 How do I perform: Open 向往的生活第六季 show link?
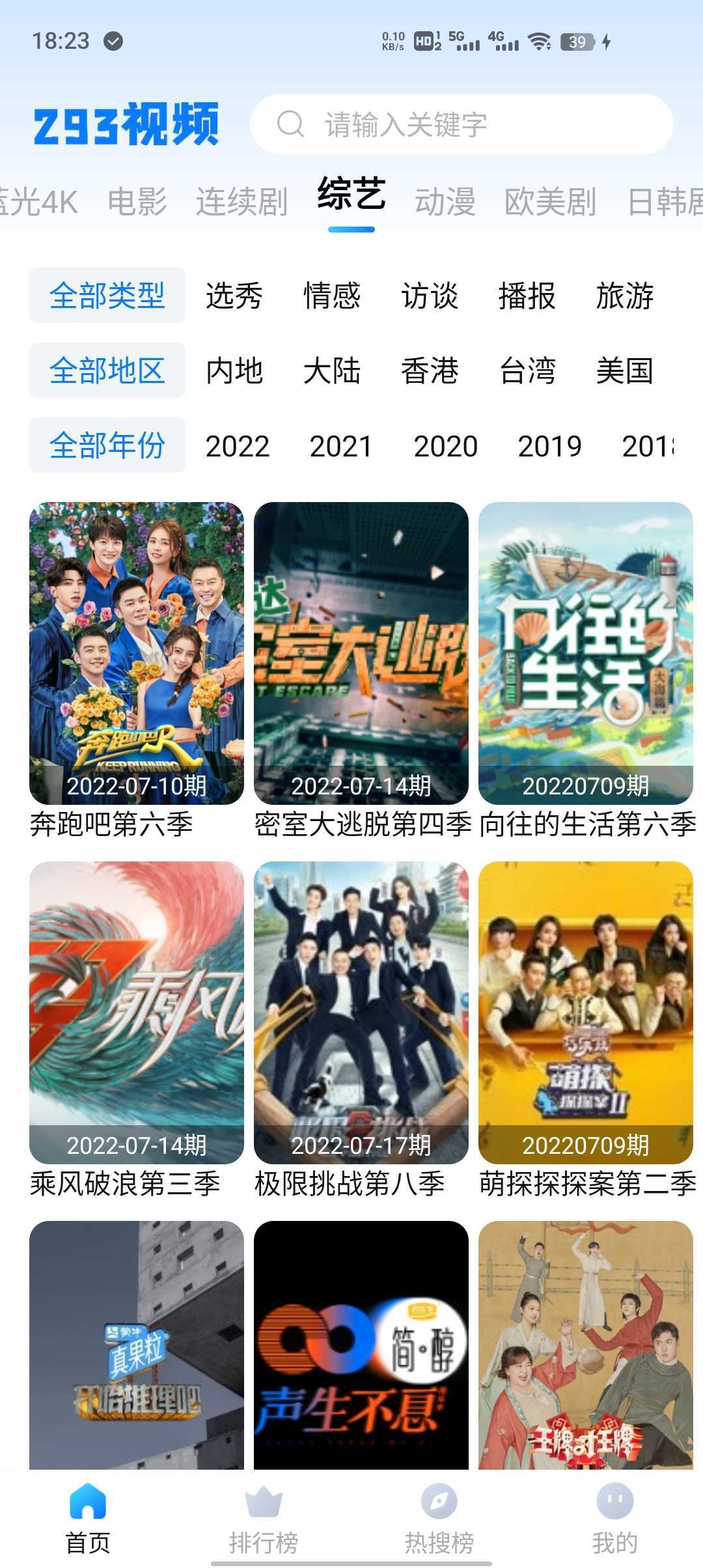pyautogui.click(x=586, y=826)
